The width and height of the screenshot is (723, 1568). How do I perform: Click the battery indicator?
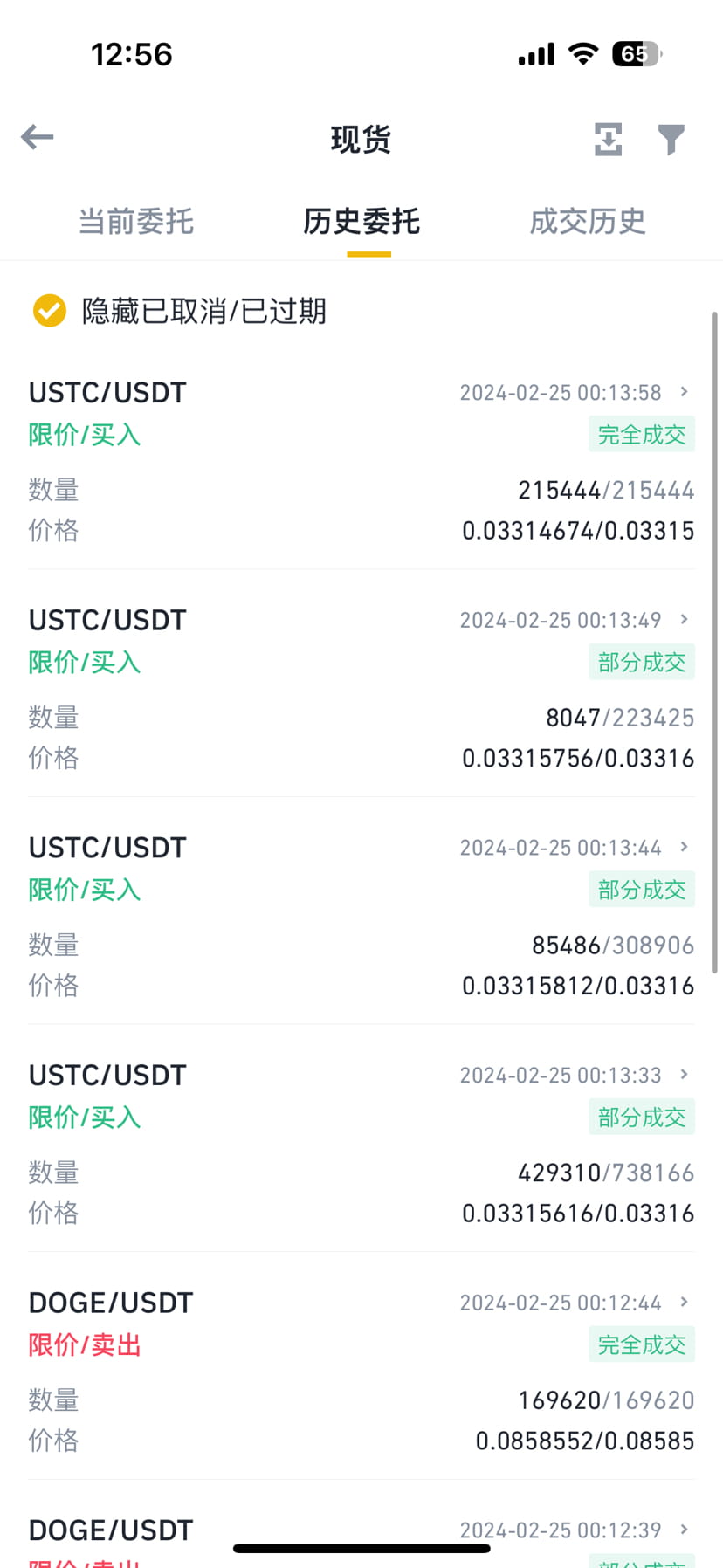pyautogui.click(x=632, y=54)
